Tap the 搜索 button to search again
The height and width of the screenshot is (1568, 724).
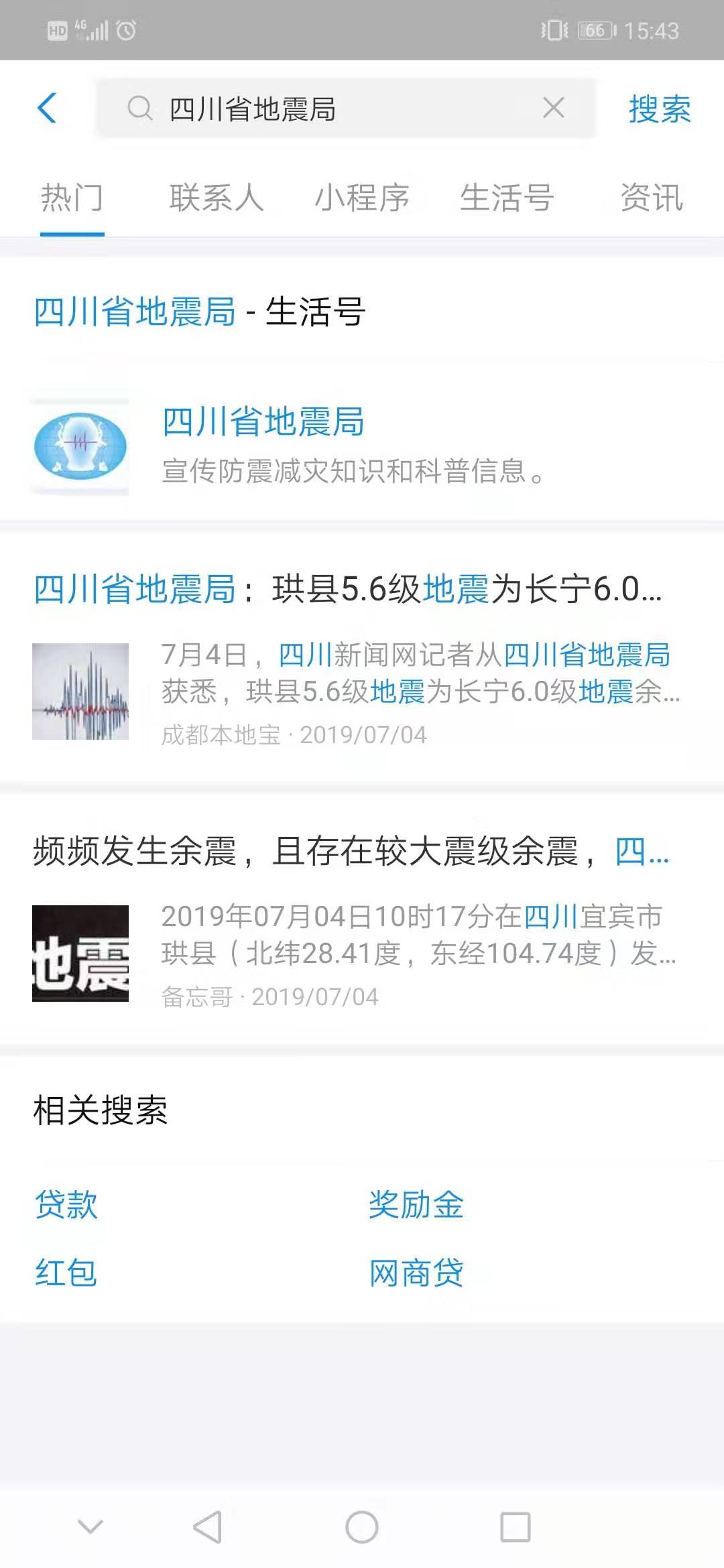(658, 109)
